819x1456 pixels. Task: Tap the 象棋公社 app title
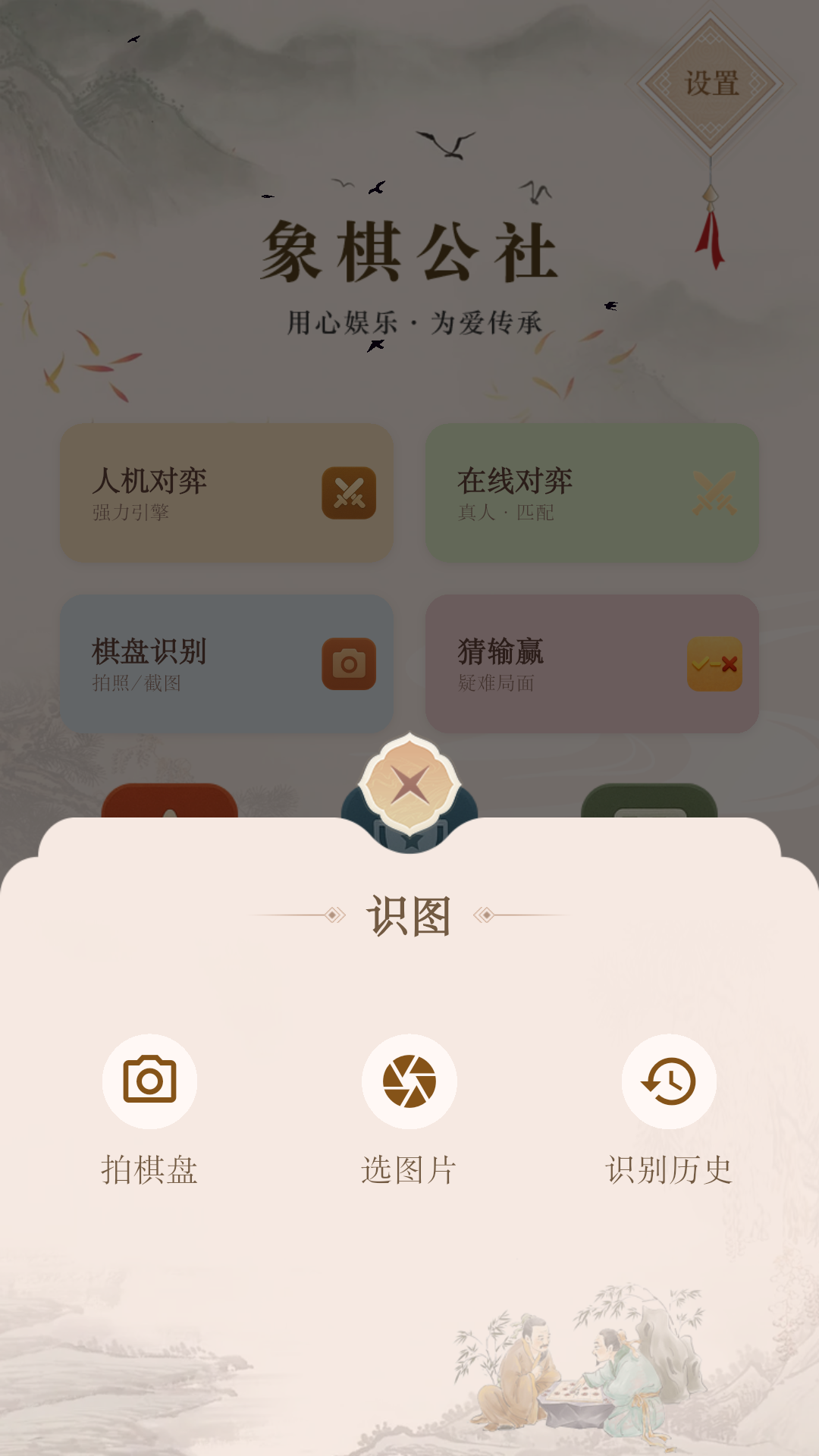pyautogui.click(x=409, y=250)
